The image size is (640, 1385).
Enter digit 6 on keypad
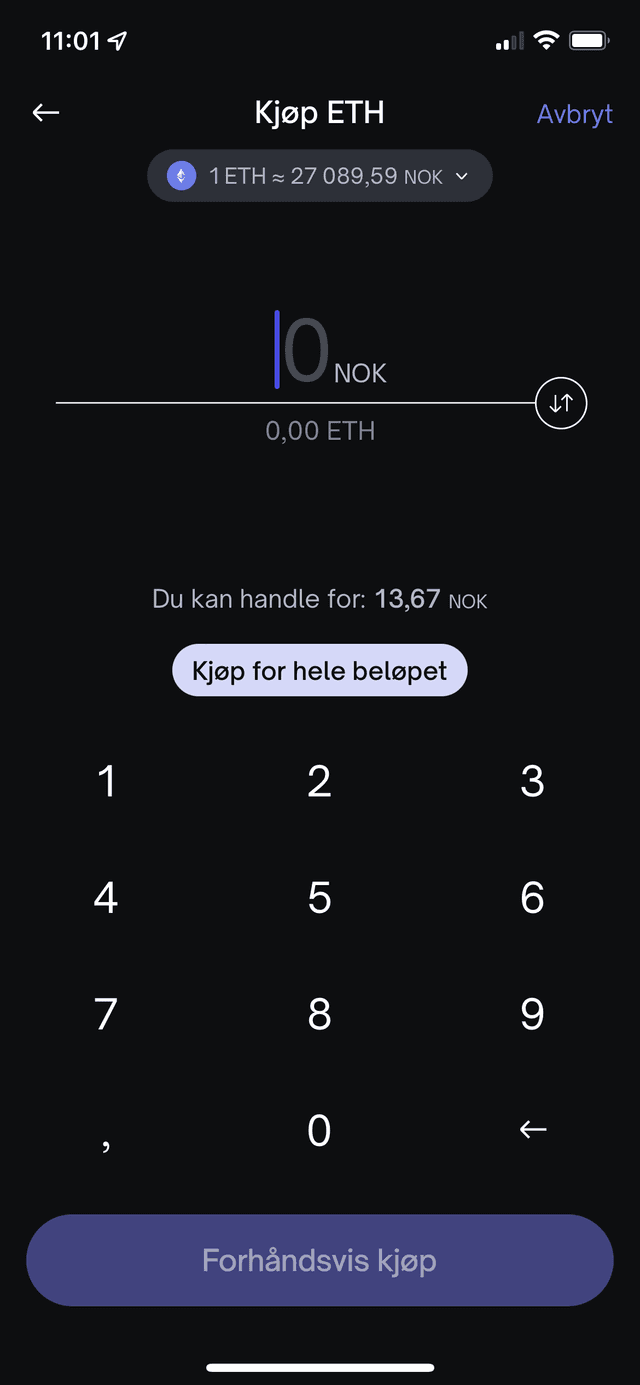click(x=532, y=898)
